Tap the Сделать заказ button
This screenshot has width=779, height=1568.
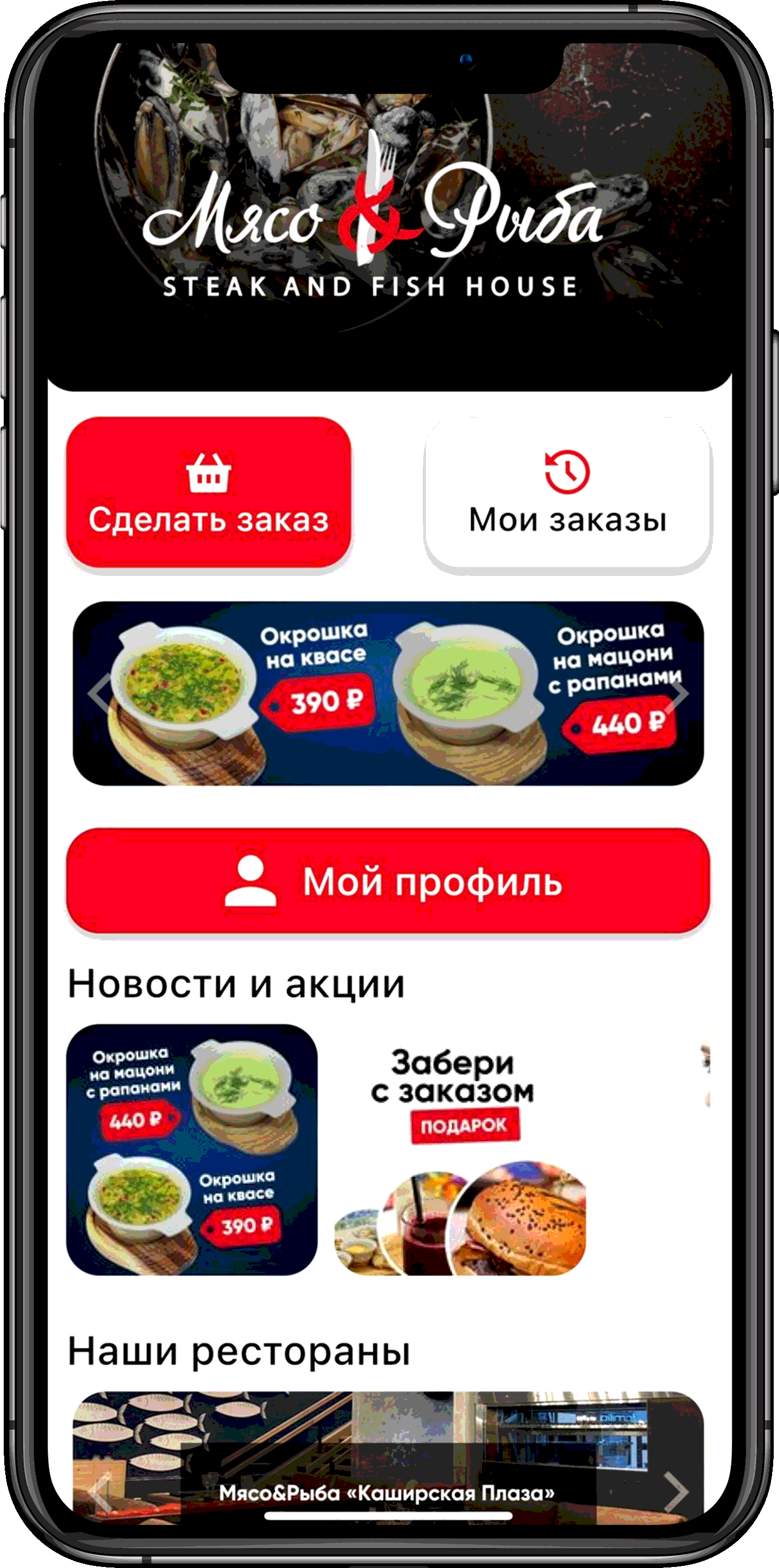pos(209,493)
